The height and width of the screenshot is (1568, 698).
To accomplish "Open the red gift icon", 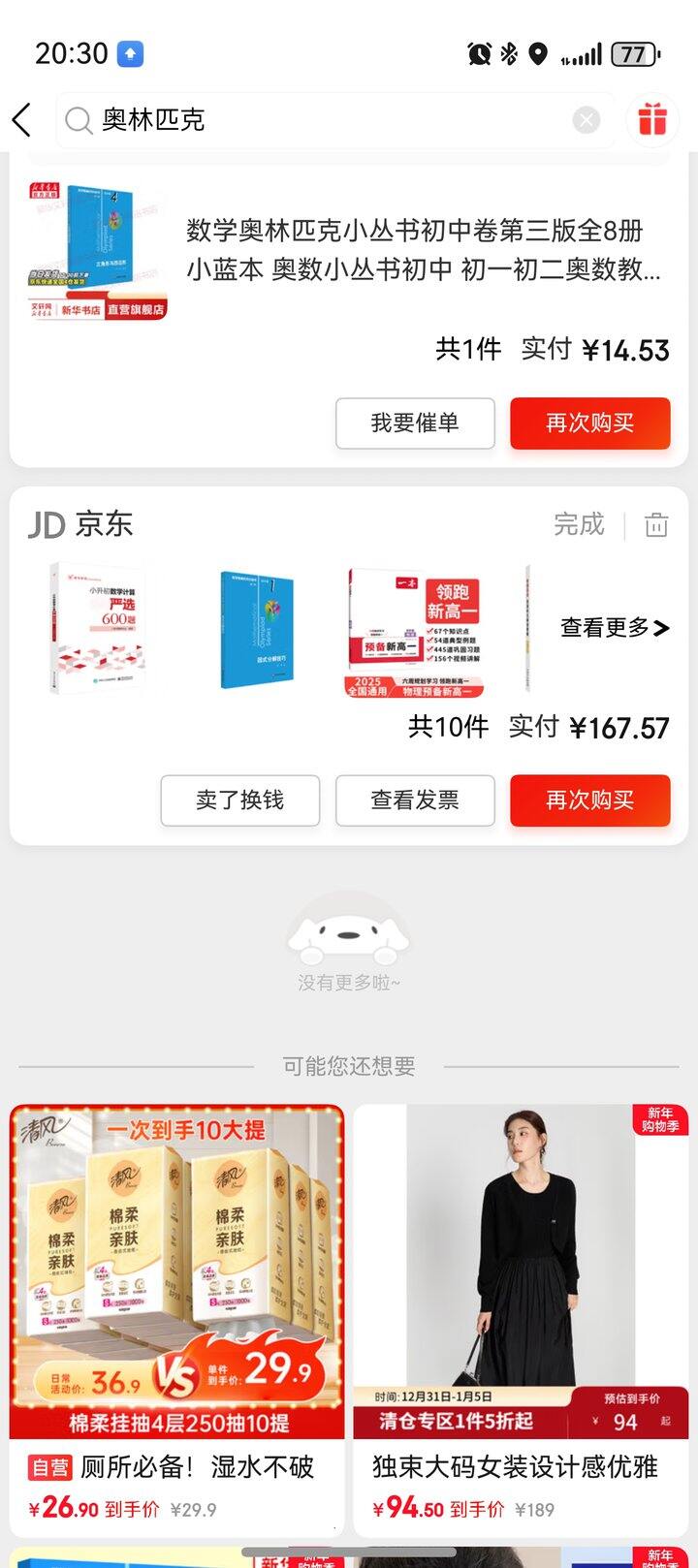I will coord(651,120).
